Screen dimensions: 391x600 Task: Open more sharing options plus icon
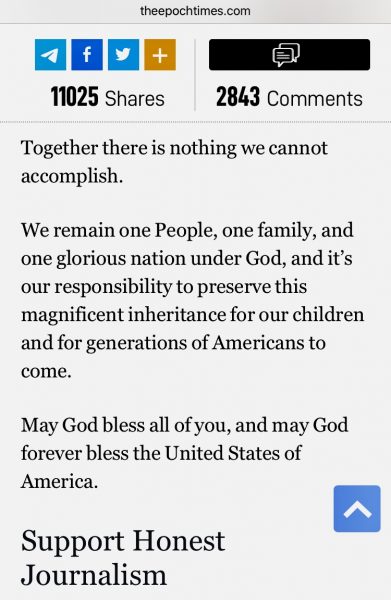pyautogui.click(x=160, y=55)
